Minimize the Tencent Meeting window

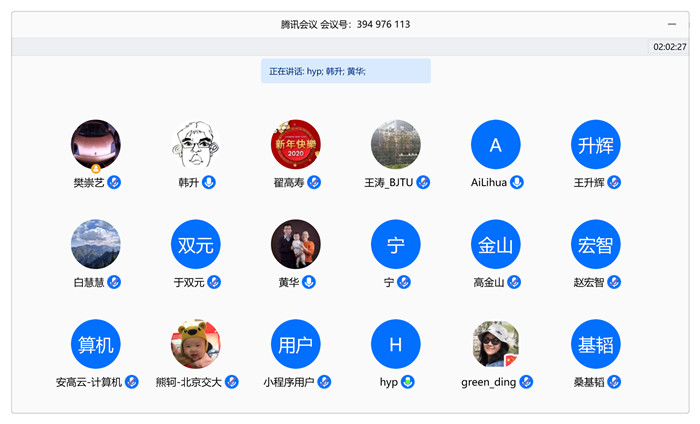[672, 24]
